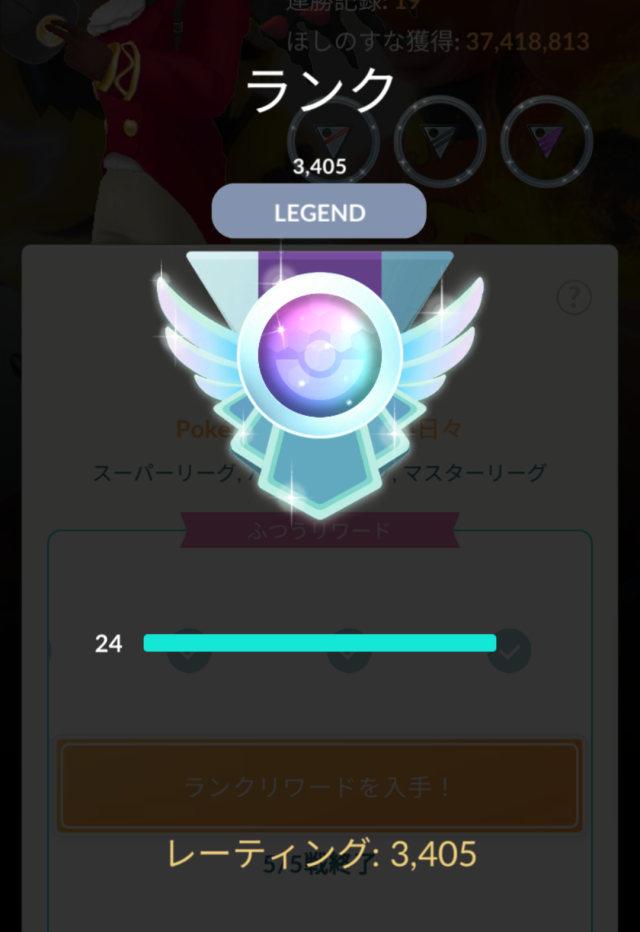Claim rewards with ランクリワードを入手 button
The height and width of the screenshot is (932, 640).
click(x=319, y=787)
